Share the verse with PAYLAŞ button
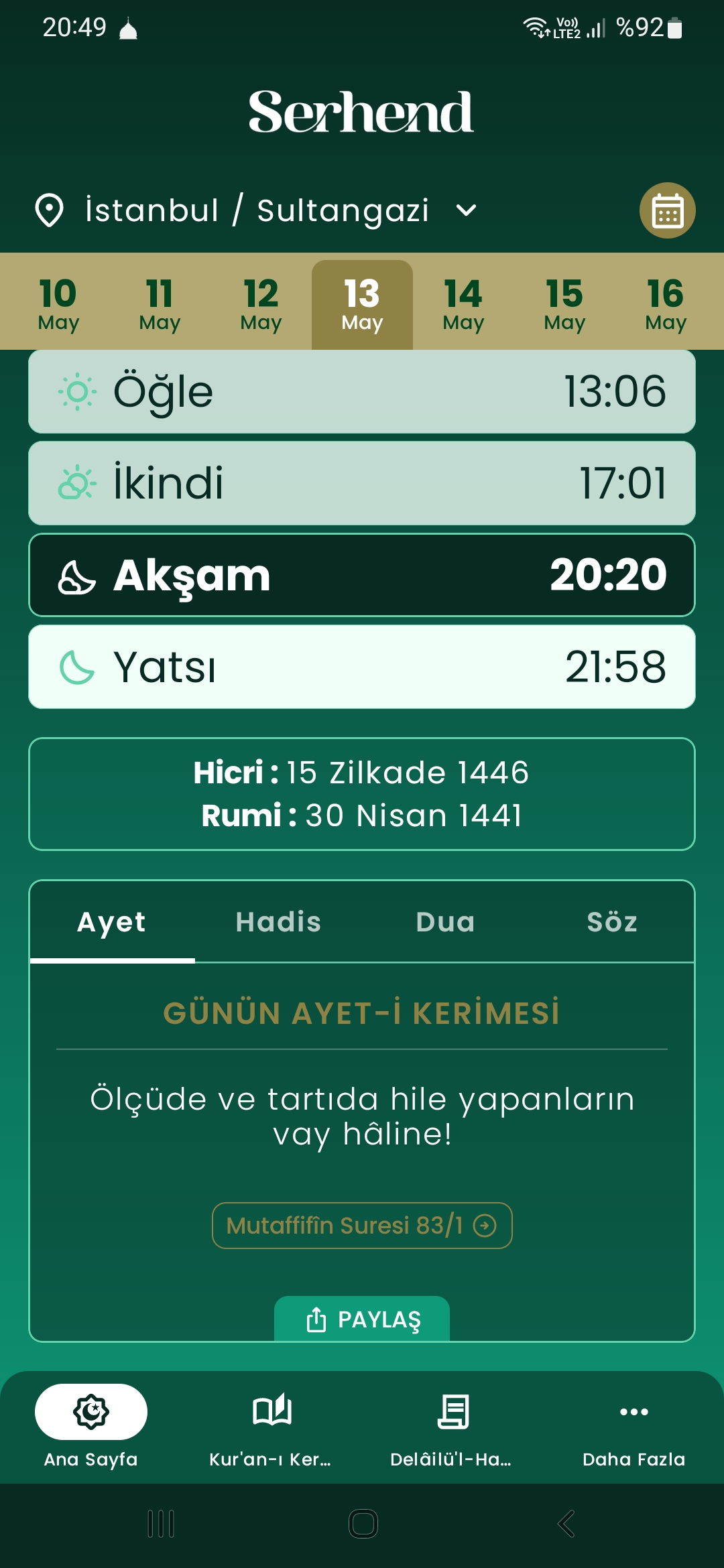The image size is (724, 1568). [x=362, y=1319]
